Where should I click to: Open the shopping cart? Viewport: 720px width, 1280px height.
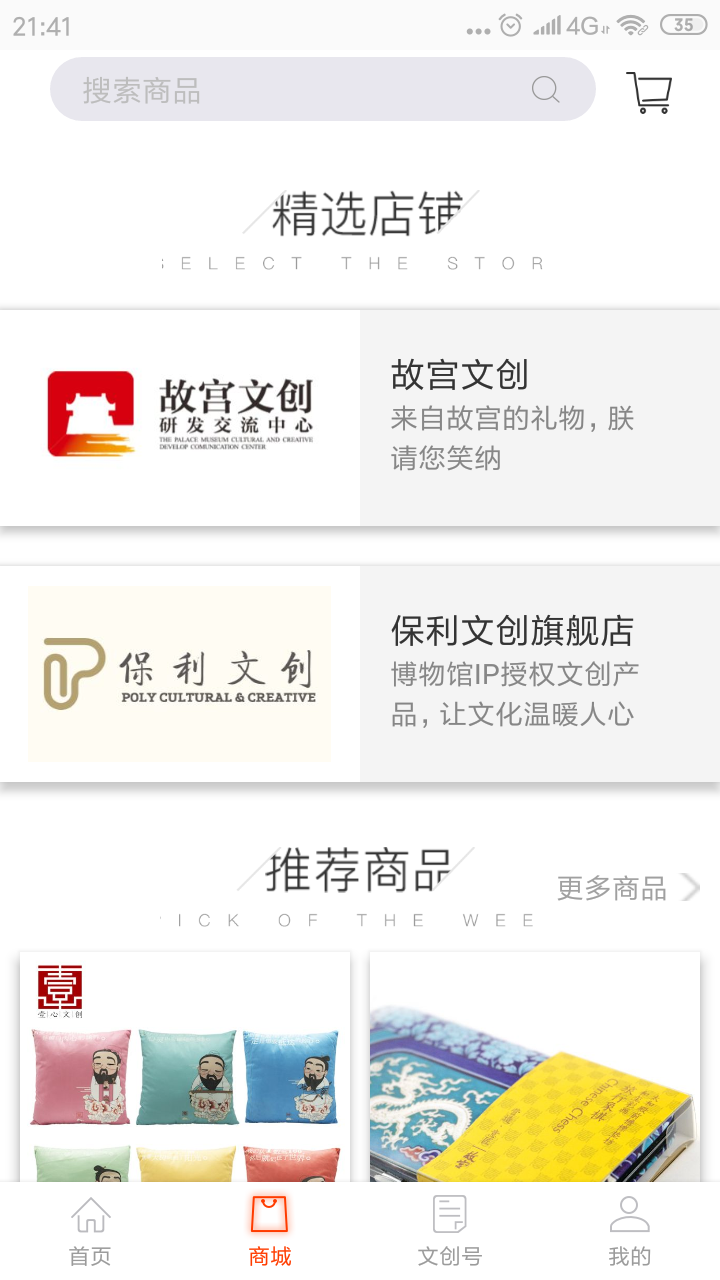point(649,92)
